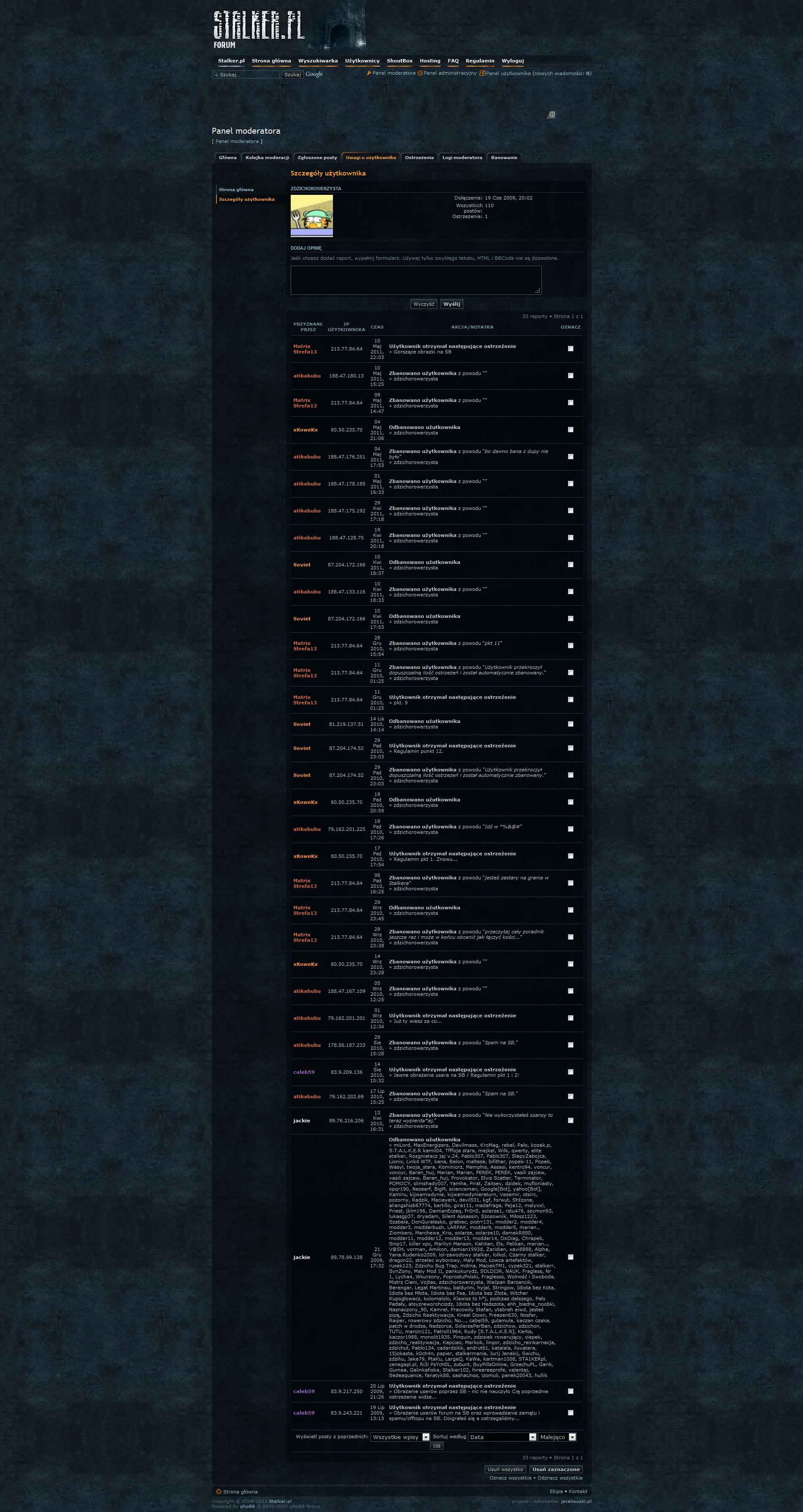Image resolution: width=803 pixels, height=1512 pixels.
Task: Submit the report with Wyślij
Action: 452,304
